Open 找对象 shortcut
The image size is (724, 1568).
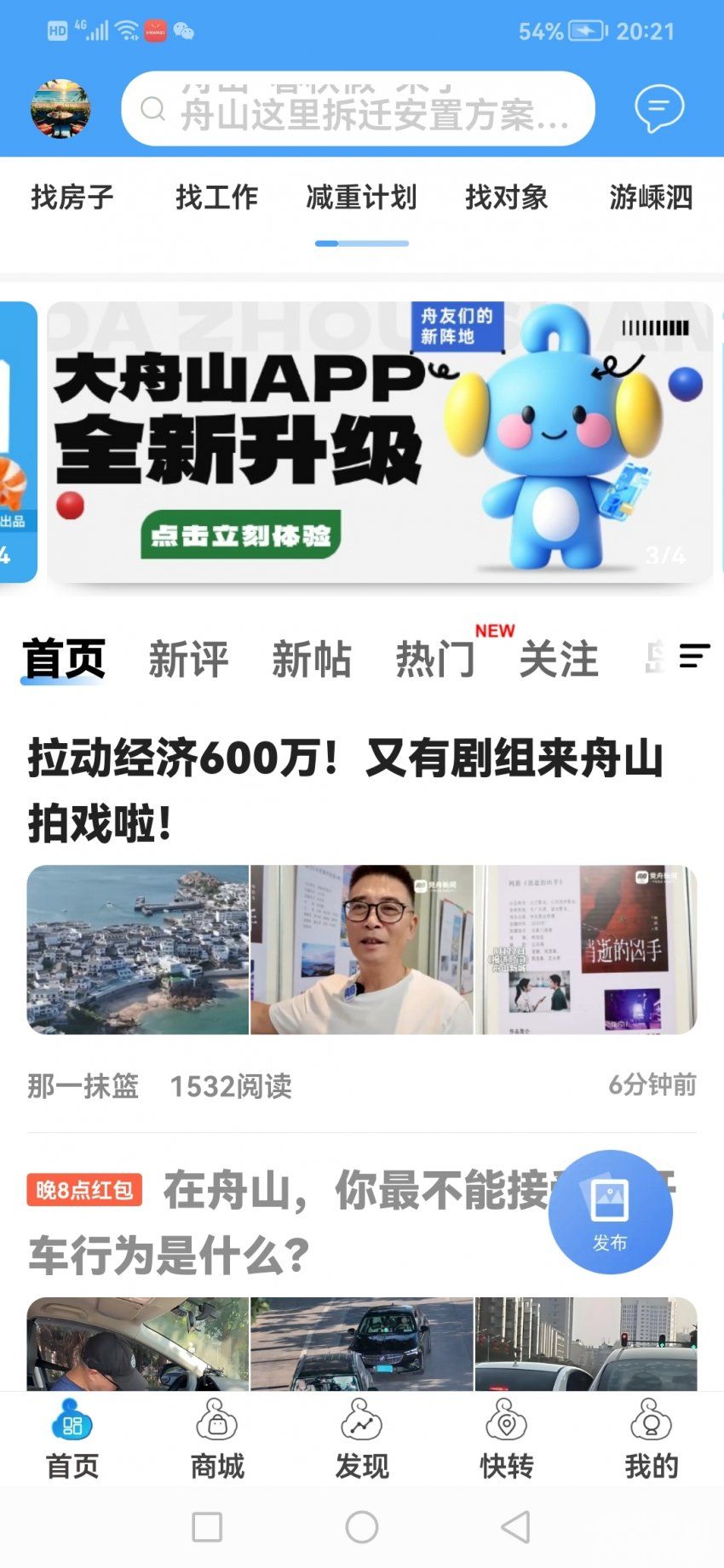507,197
